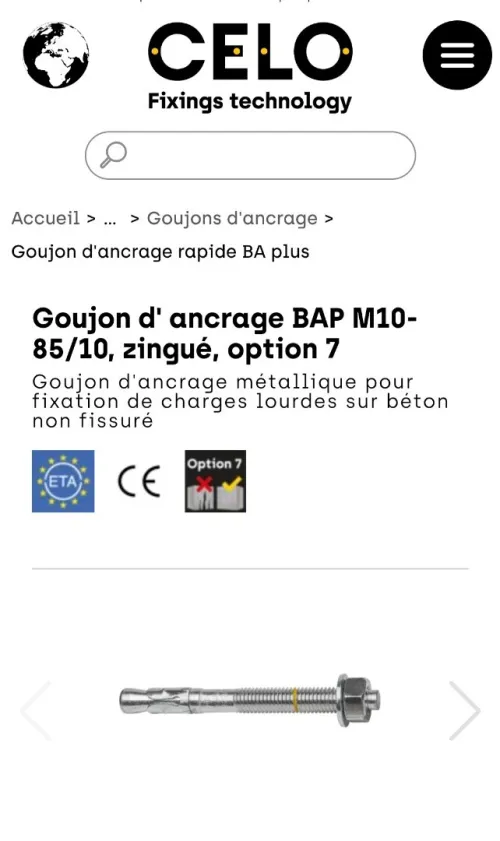
Task: Go to Accueil breadcrumb
Action: [x=46, y=218]
